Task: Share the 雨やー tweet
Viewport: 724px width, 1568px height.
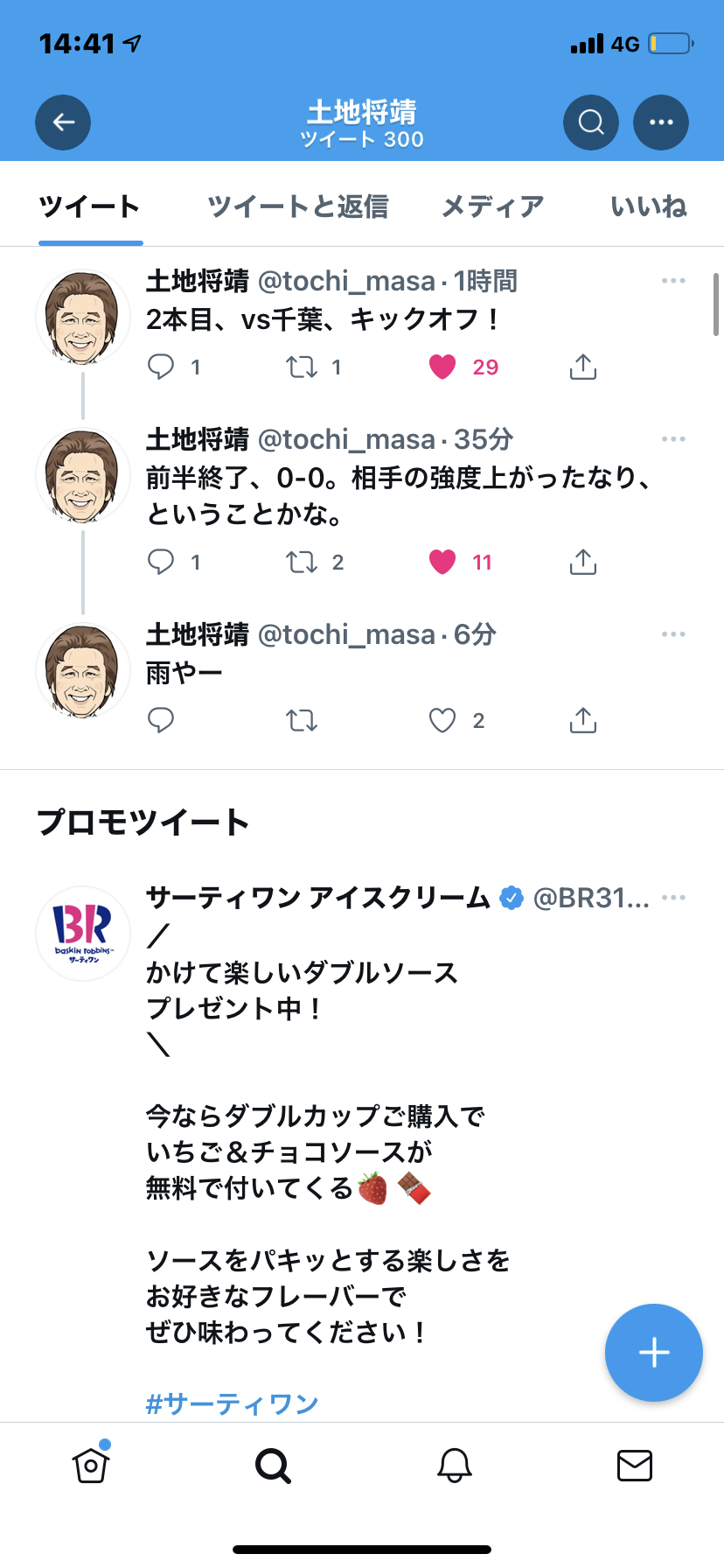Action: pyautogui.click(x=583, y=720)
